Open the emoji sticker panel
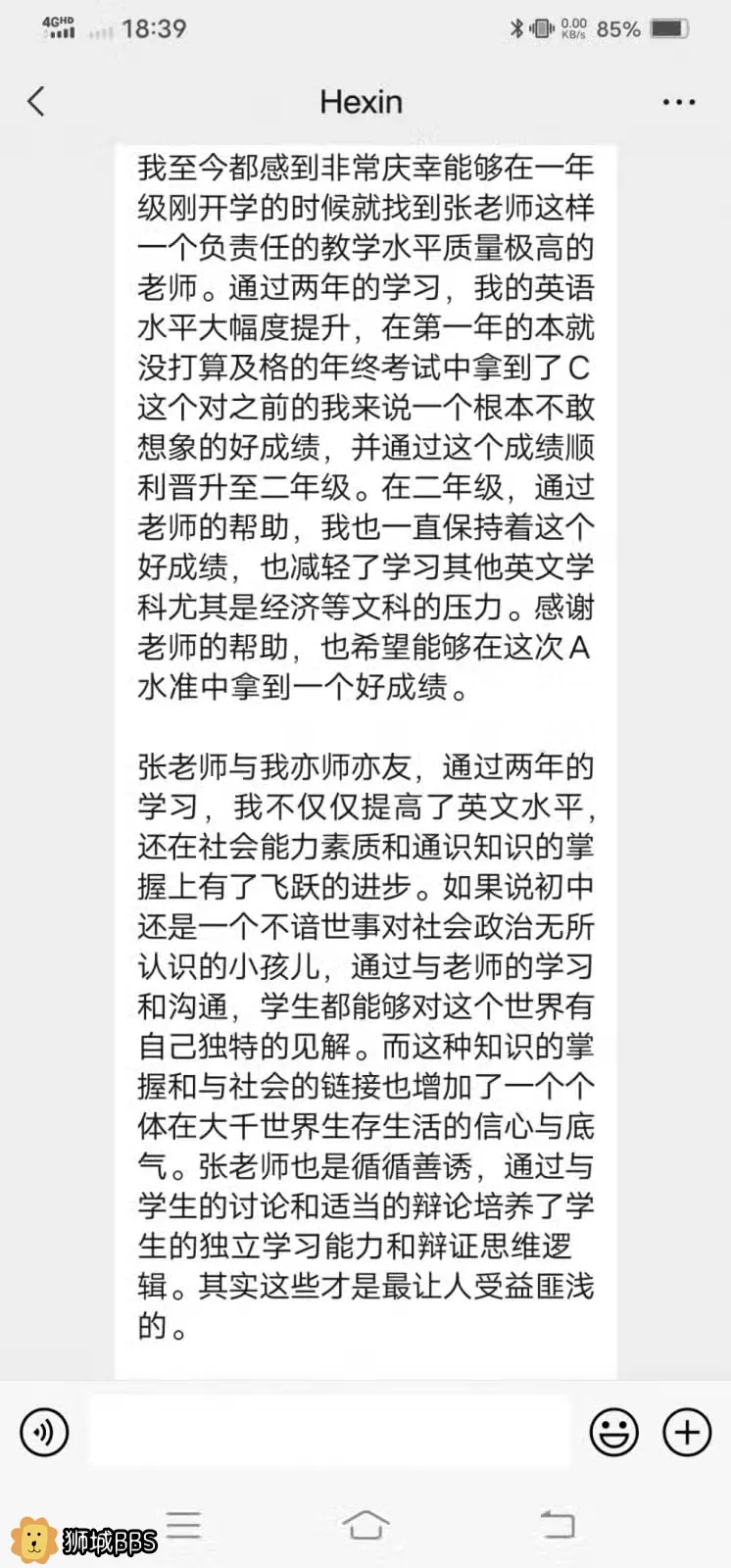This screenshot has width=731, height=1568. click(x=613, y=1432)
